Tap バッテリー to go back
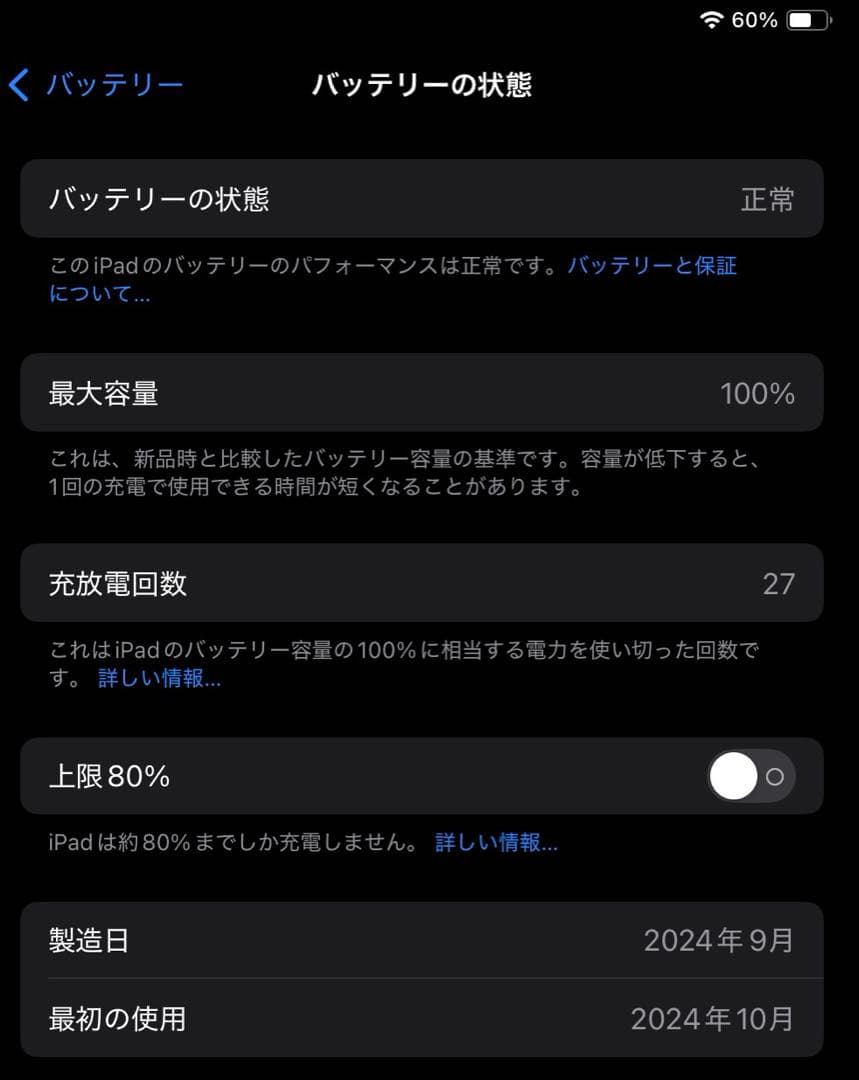Viewport: 859px width, 1080px height. [x=111, y=86]
